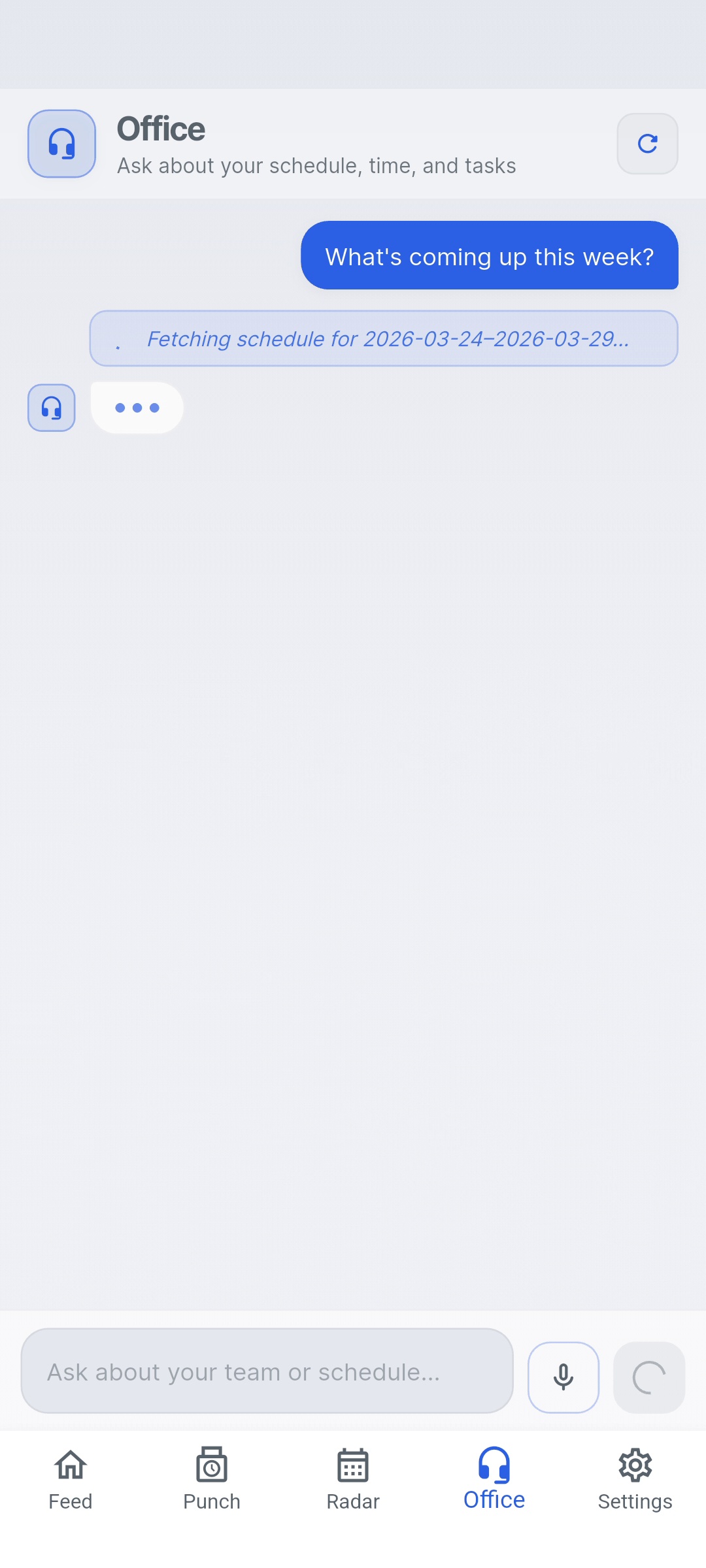Open the Settings tab
The width and height of the screenshot is (706, 1568).
[x=635, y=1479]
